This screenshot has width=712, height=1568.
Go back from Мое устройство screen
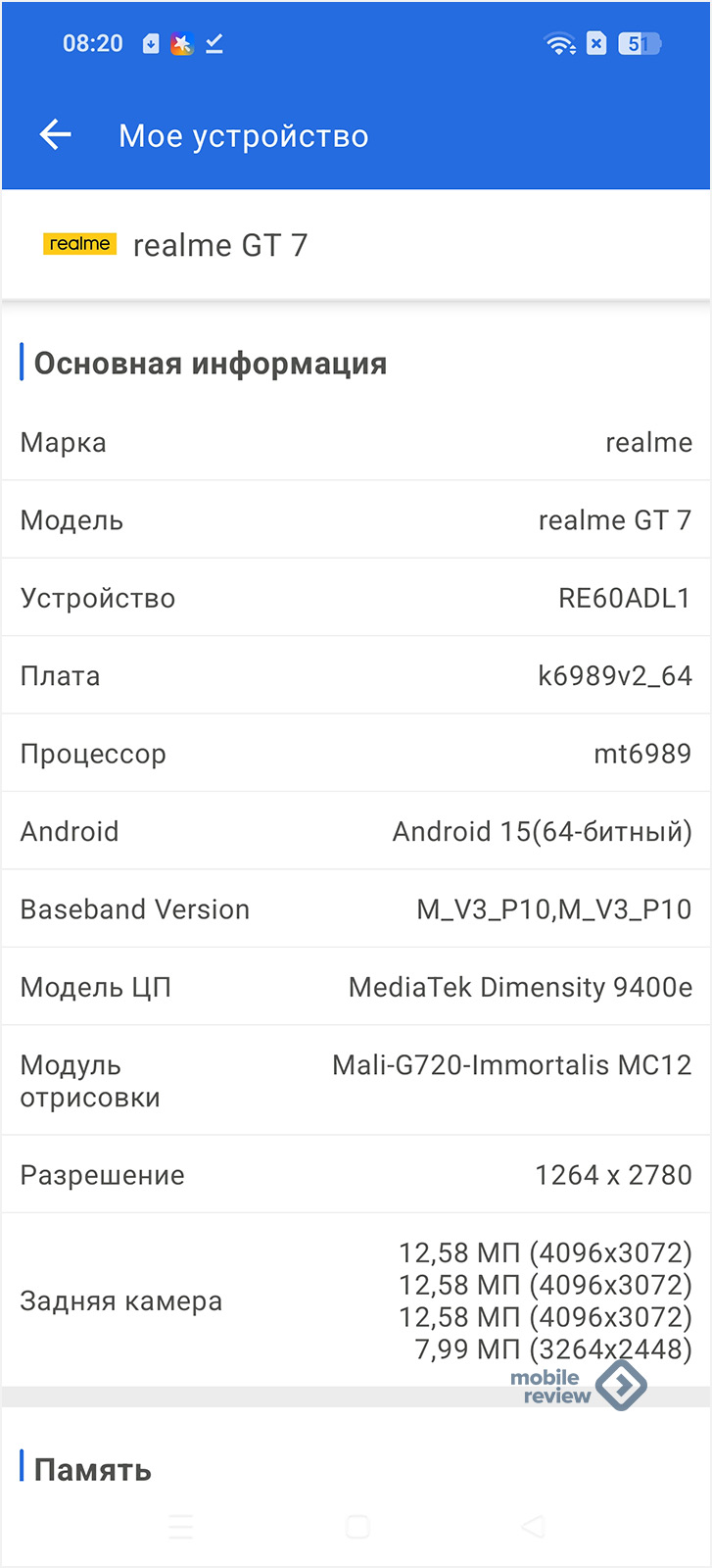(56, 135)
